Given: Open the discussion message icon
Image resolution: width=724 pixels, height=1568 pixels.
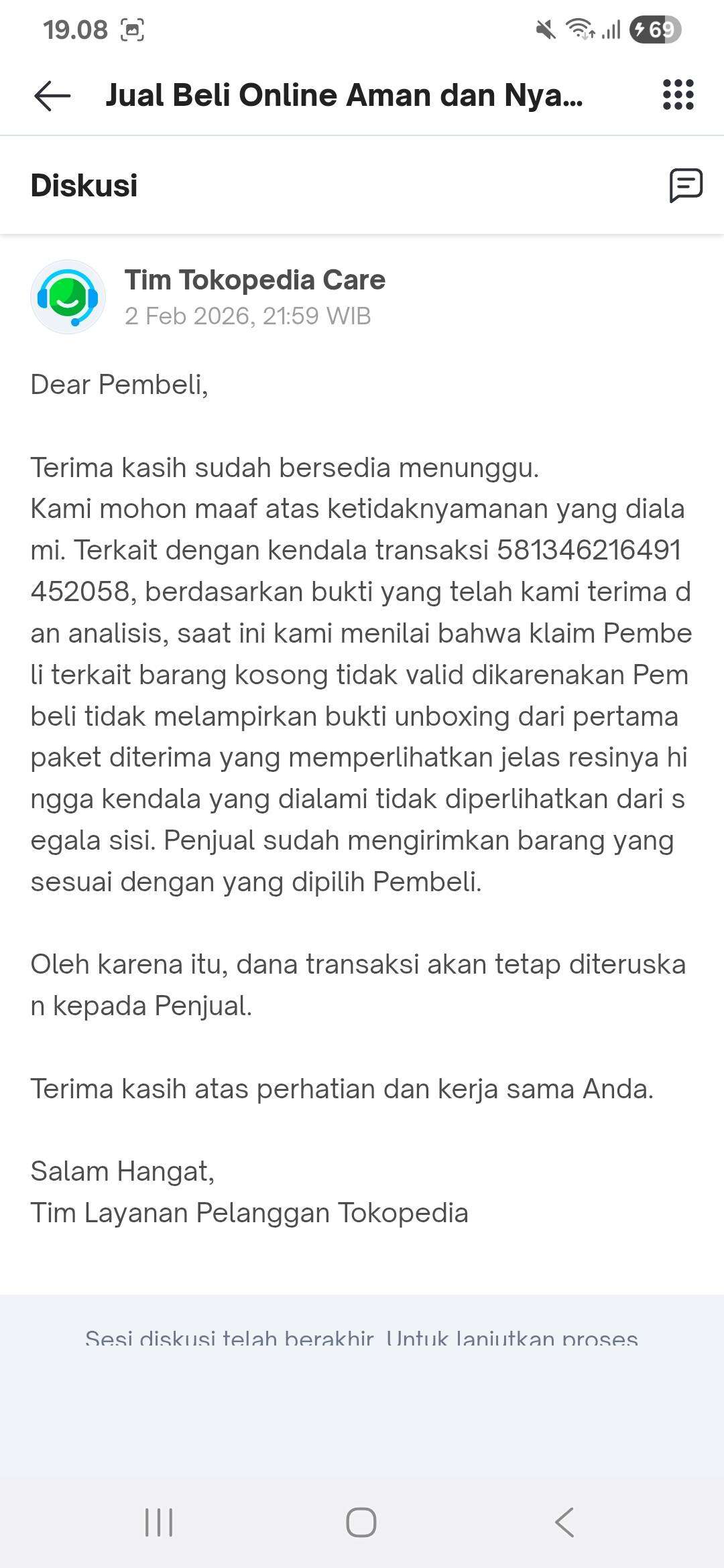Looking at the screenshot, I should [x=685, y=185].
